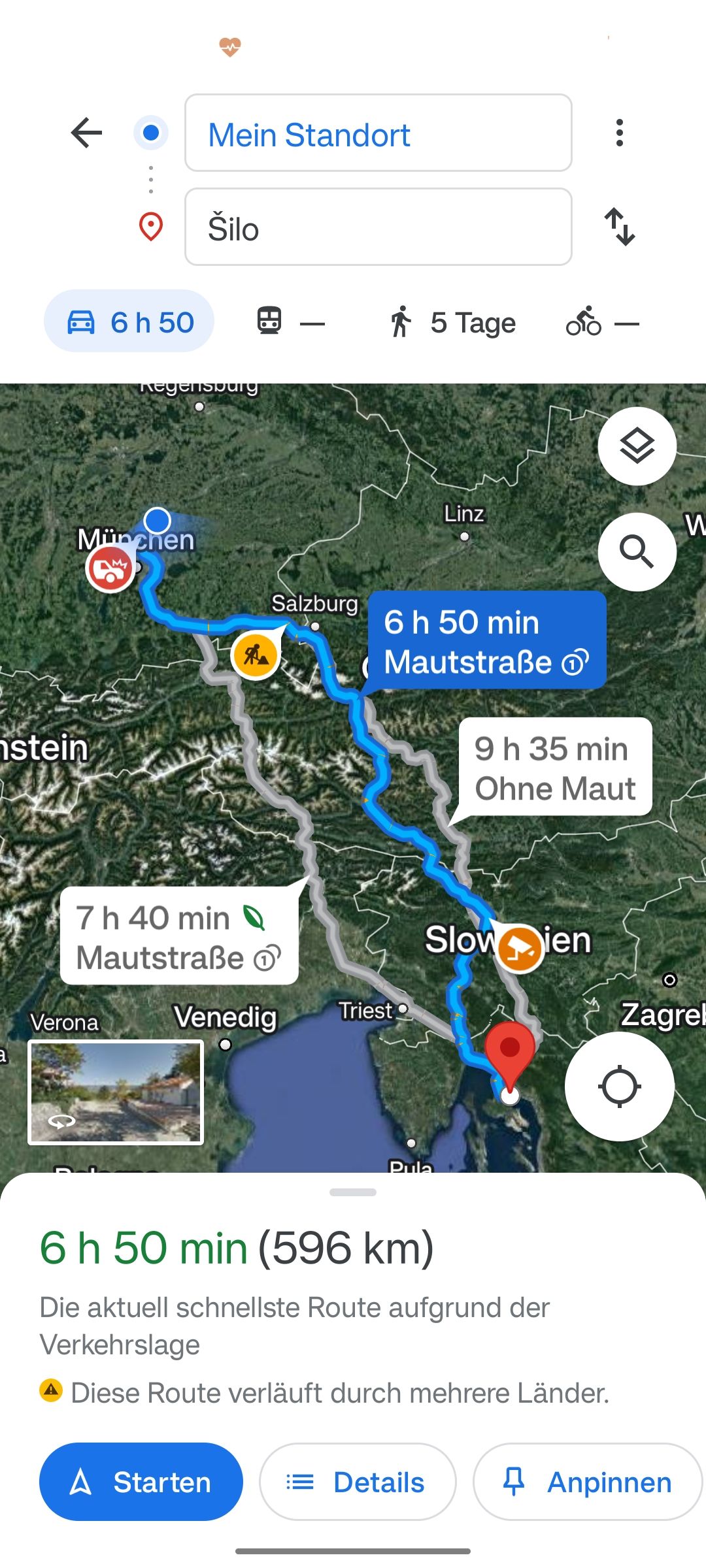Pin this route with Anpinnen
This screenshot has height=1568, width=706.
coord(587,1482)
